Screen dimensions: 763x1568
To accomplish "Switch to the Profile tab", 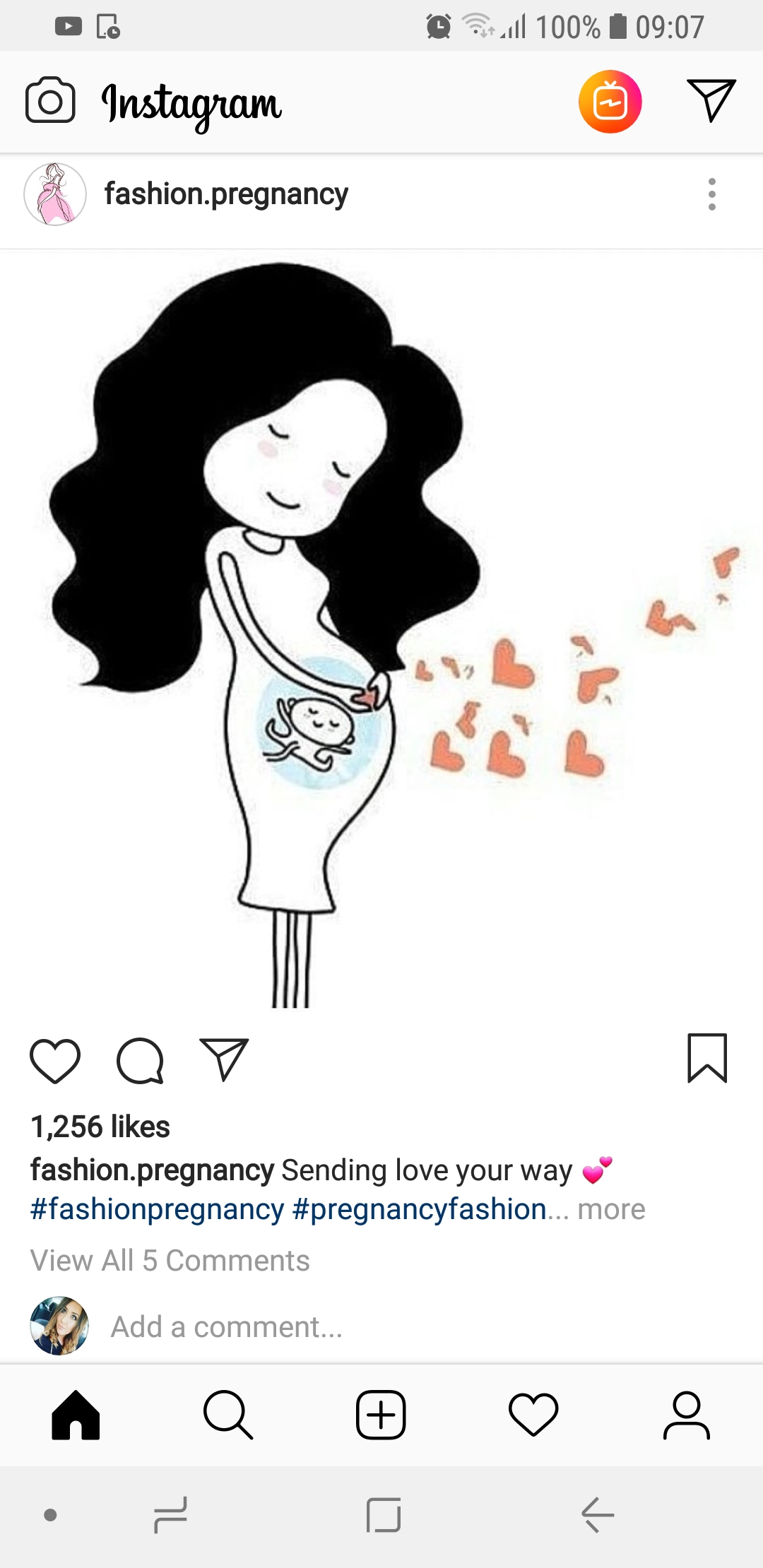I will [x=686, y=1415].
